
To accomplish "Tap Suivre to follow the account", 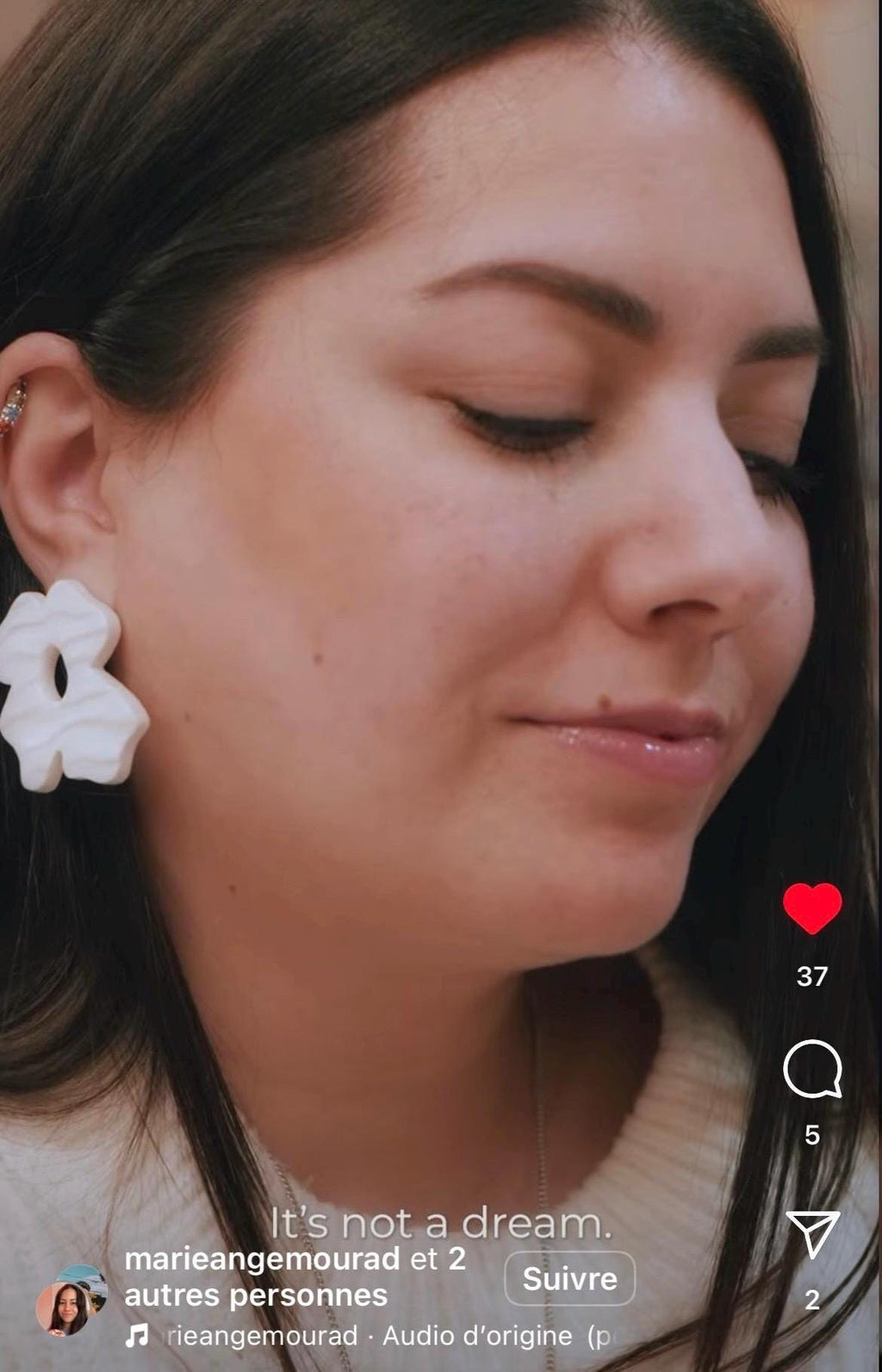I will point(569,1278).
